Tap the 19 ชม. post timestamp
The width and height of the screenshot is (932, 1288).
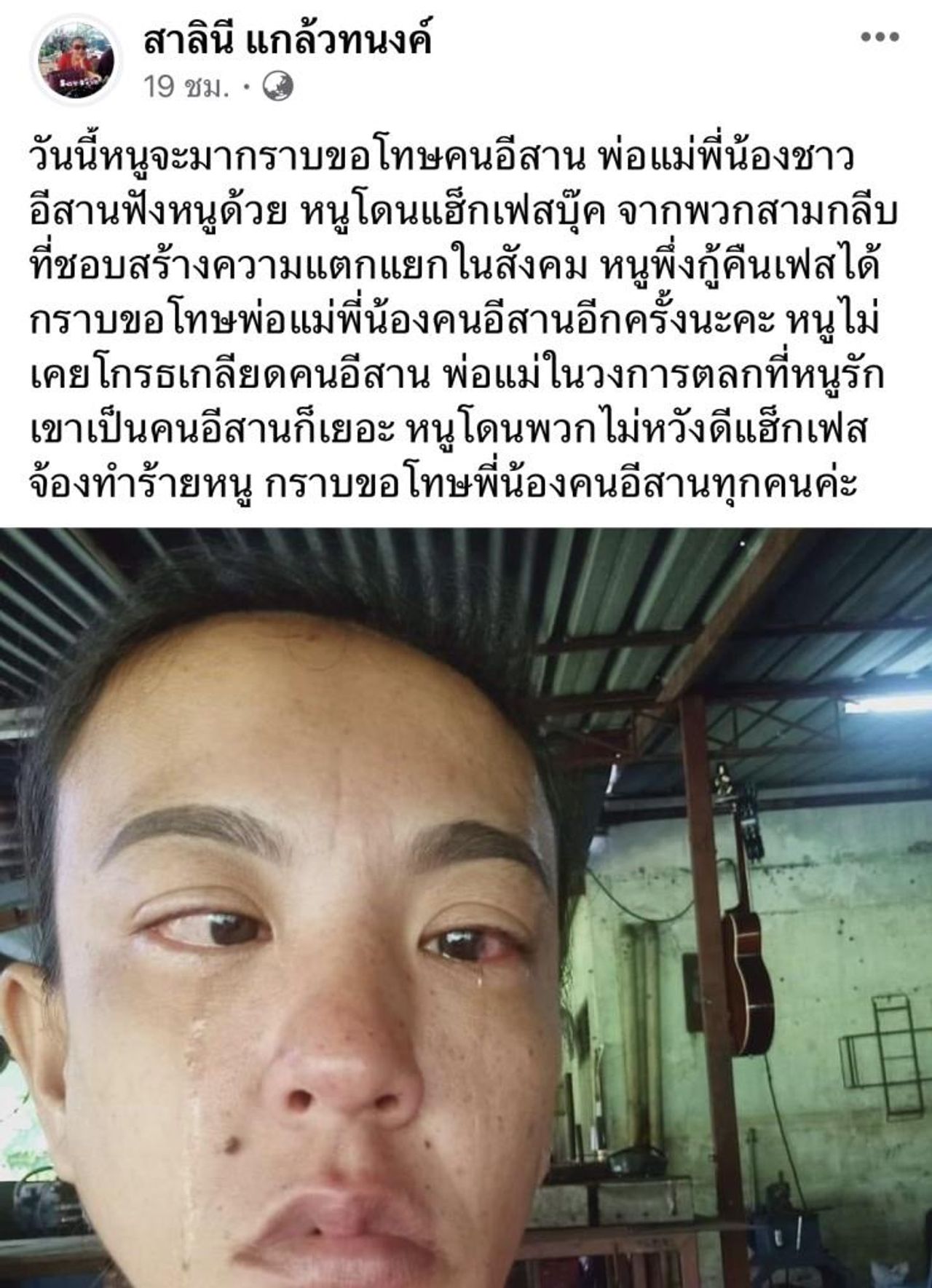[186, 87]
